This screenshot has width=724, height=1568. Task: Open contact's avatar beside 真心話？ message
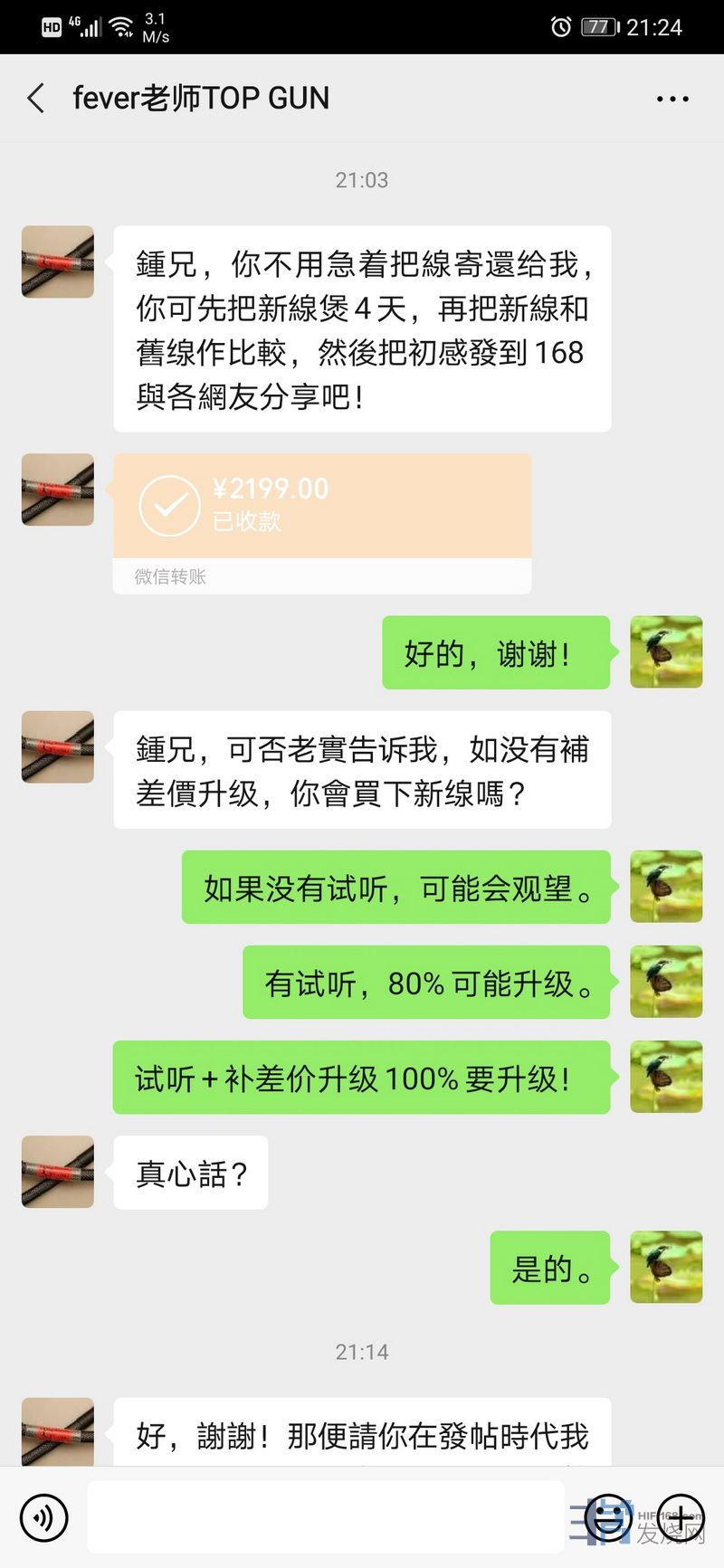(x=58, y=1172)
